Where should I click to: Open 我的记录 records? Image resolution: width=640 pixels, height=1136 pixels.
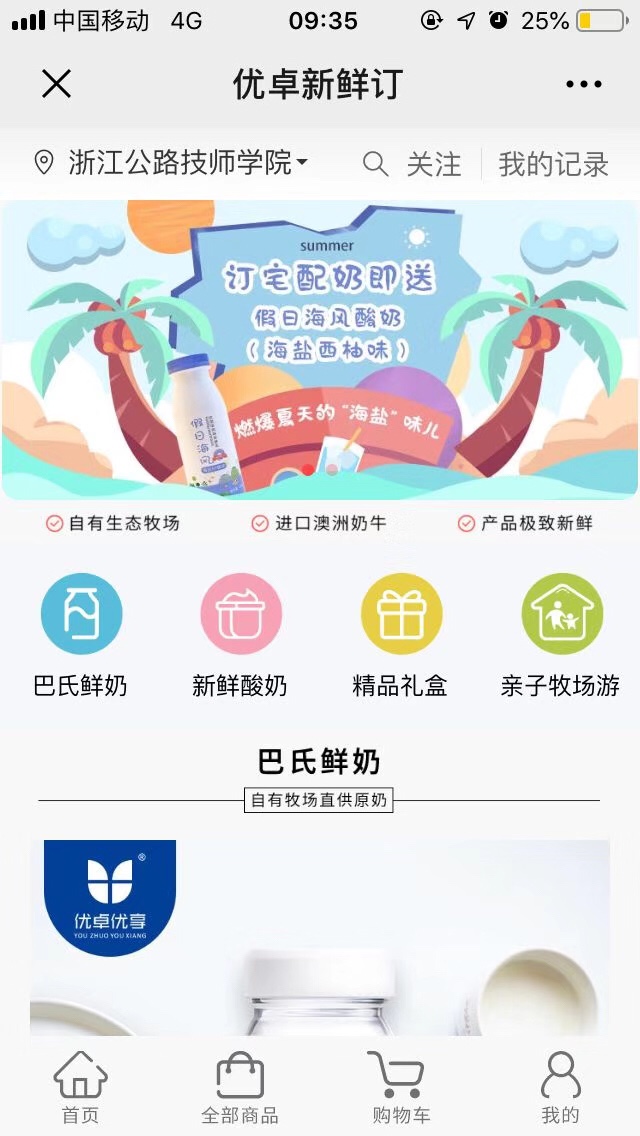pos(553,164)
